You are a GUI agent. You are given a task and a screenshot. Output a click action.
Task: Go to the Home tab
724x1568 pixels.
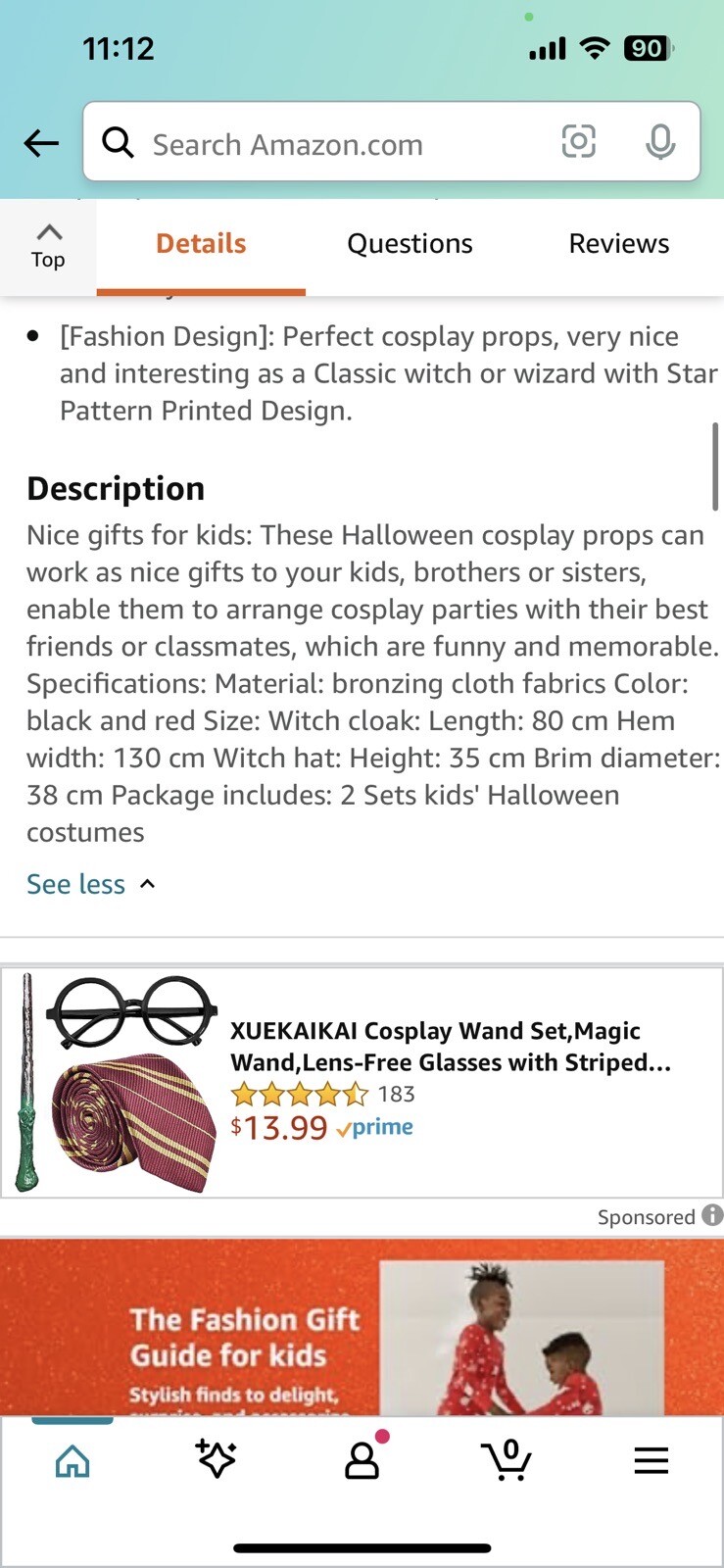[x=72, y=1461]
